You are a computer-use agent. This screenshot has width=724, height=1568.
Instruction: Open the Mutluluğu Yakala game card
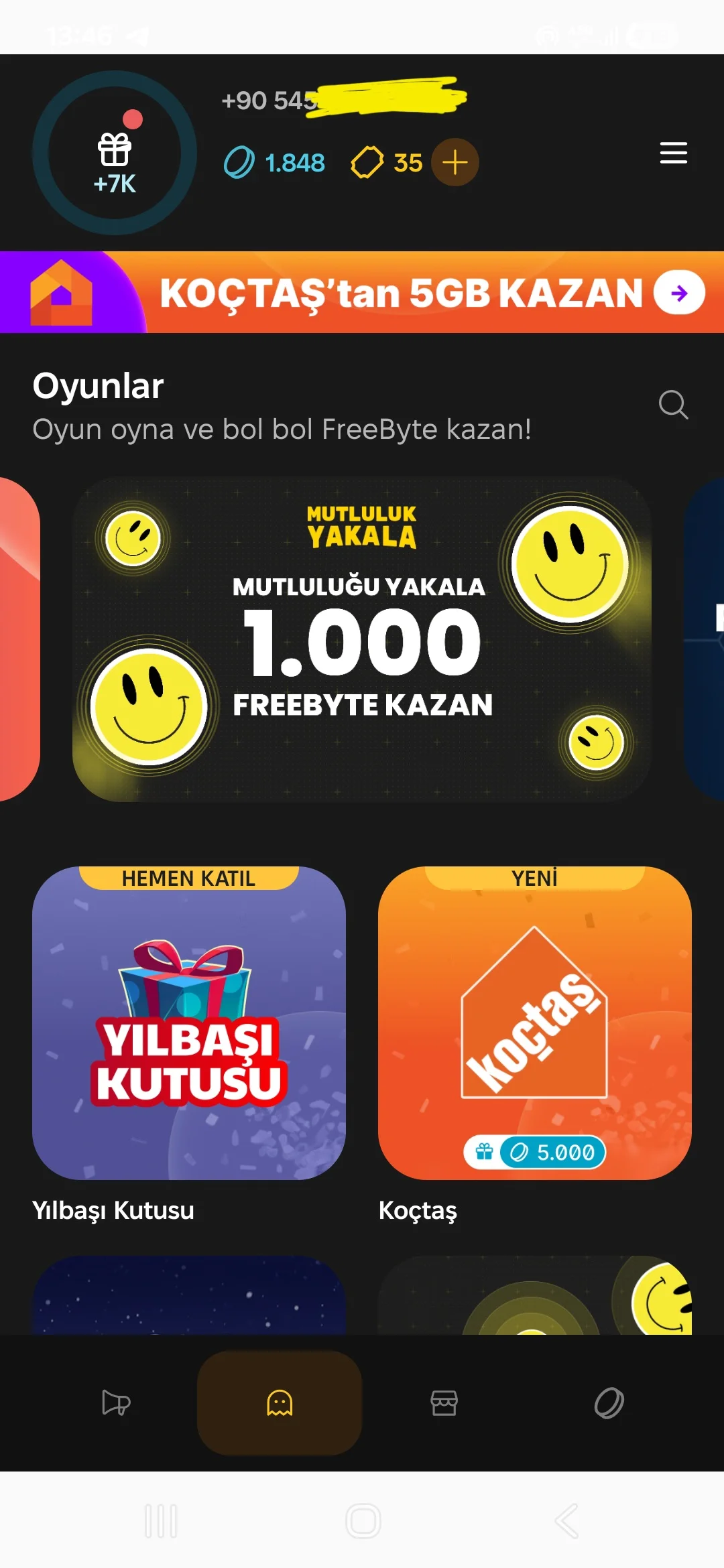[362, 639]
